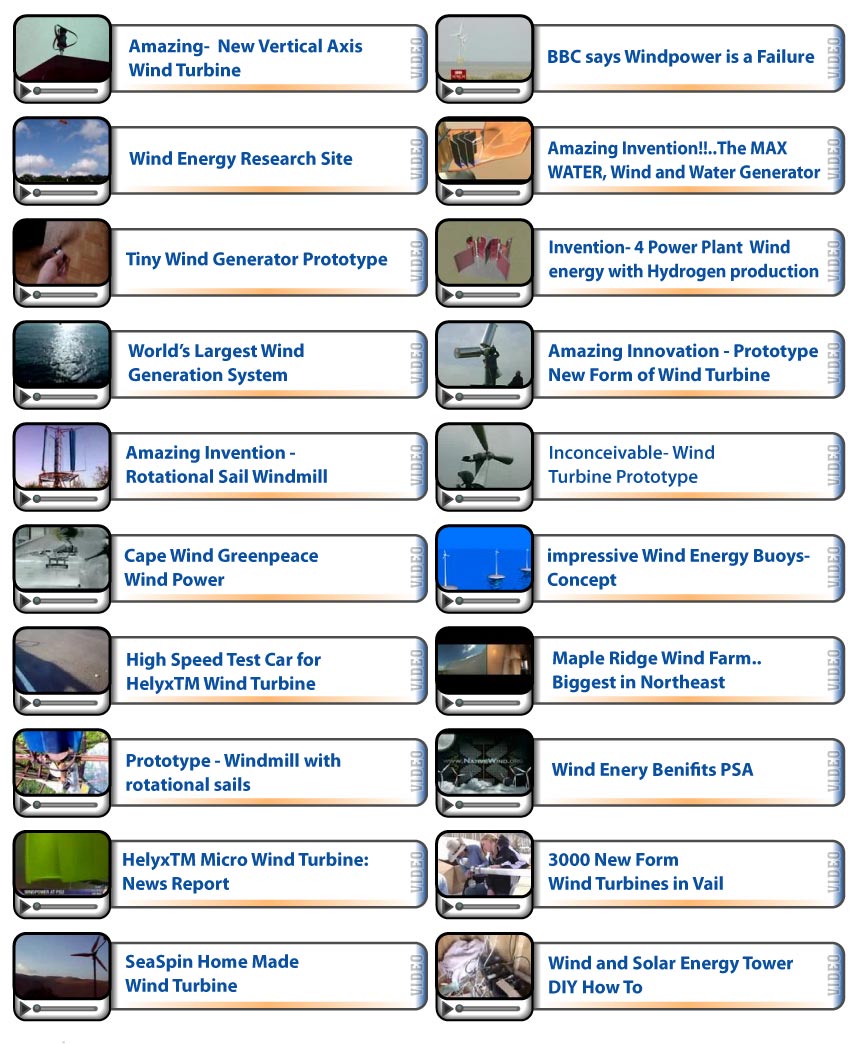Image resolution: width=858 pixels, height=1044 pixels.
Task: Watch Wind Enery Benifits PSA video
Action: pyautogui.click(x=652, y=770)
